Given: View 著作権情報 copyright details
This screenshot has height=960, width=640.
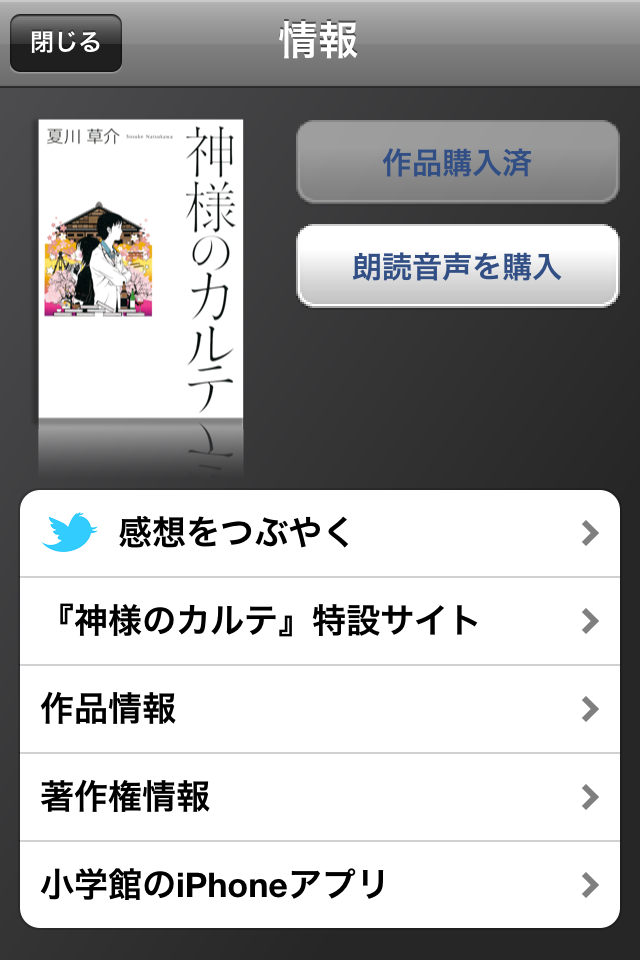Looking at the screenshot, I should (x=320, y=797).
